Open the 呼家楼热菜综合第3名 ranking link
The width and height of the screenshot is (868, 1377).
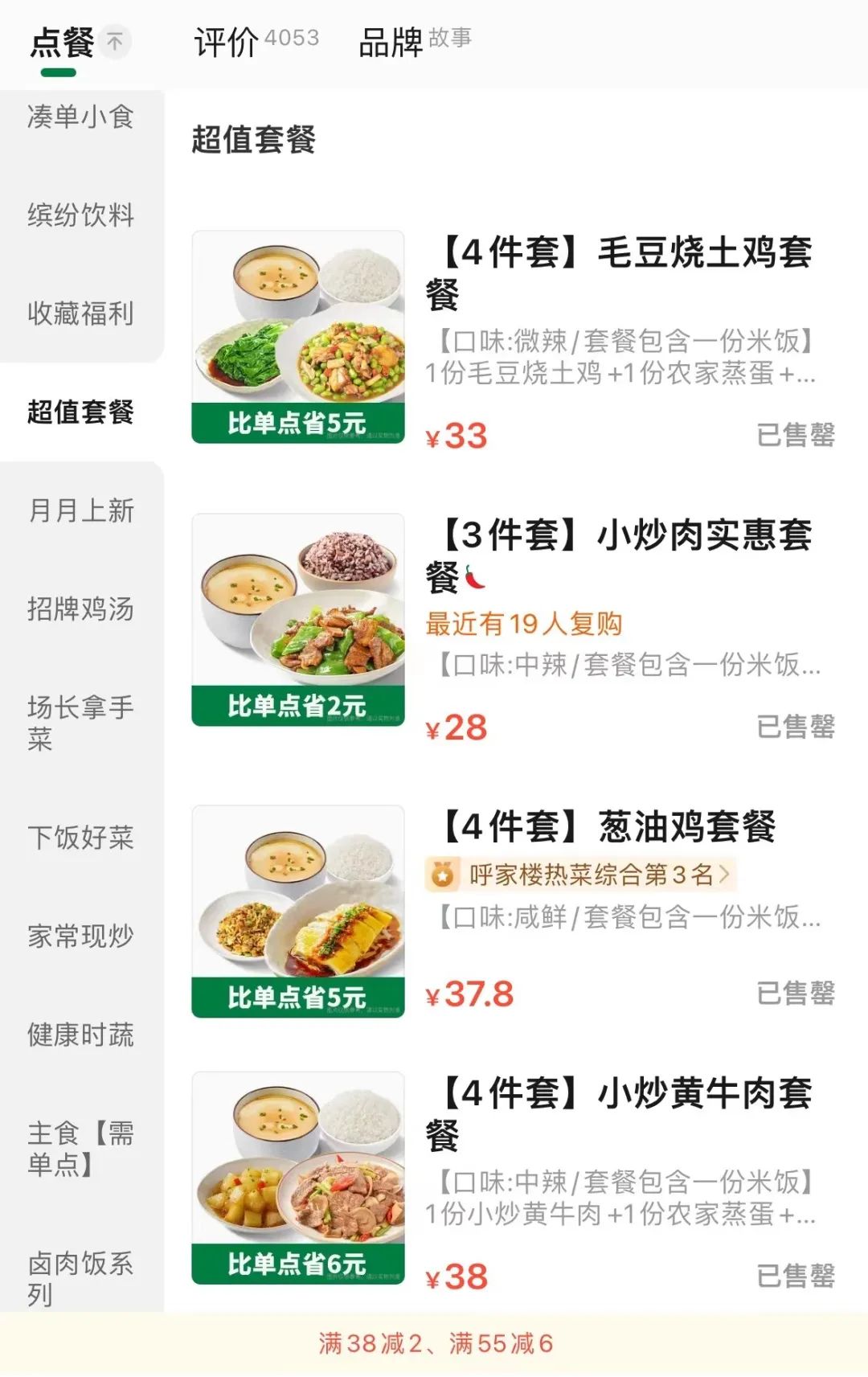(582, 875)
